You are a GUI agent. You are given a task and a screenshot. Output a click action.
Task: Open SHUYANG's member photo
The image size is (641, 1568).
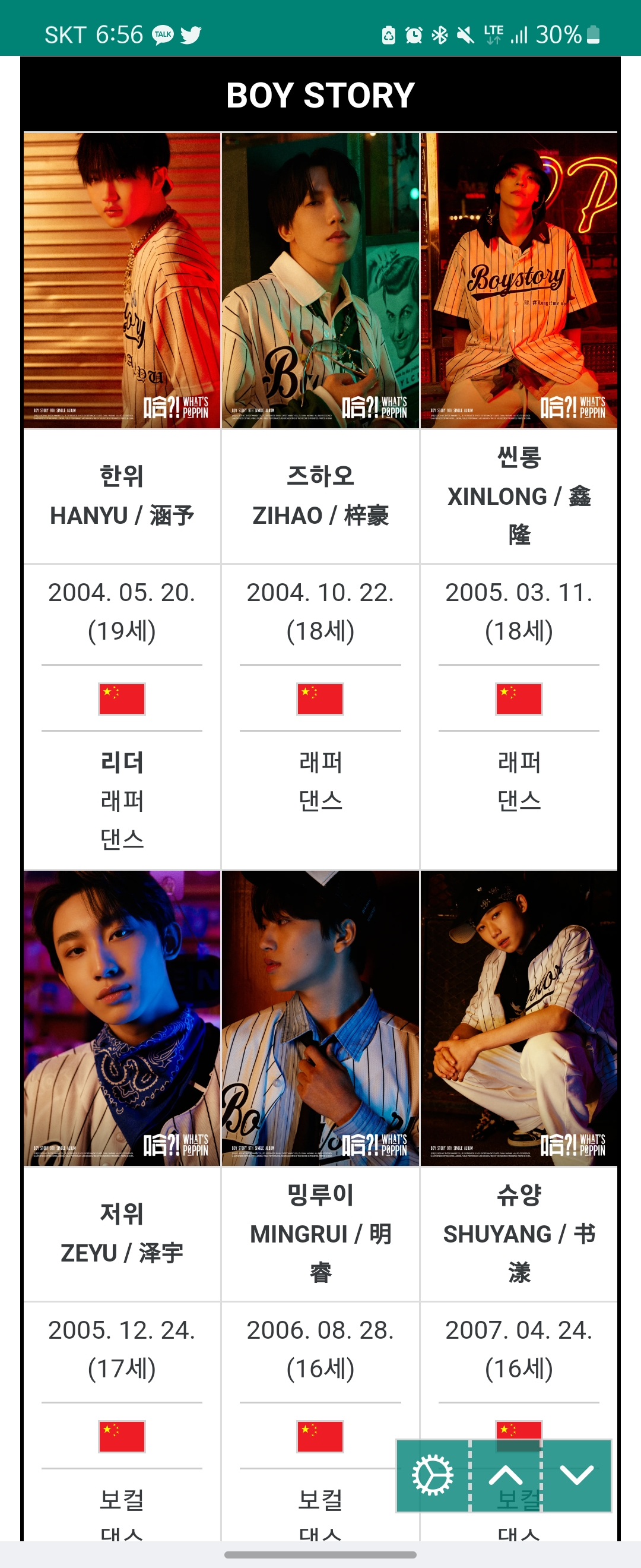pos(519,1018)
